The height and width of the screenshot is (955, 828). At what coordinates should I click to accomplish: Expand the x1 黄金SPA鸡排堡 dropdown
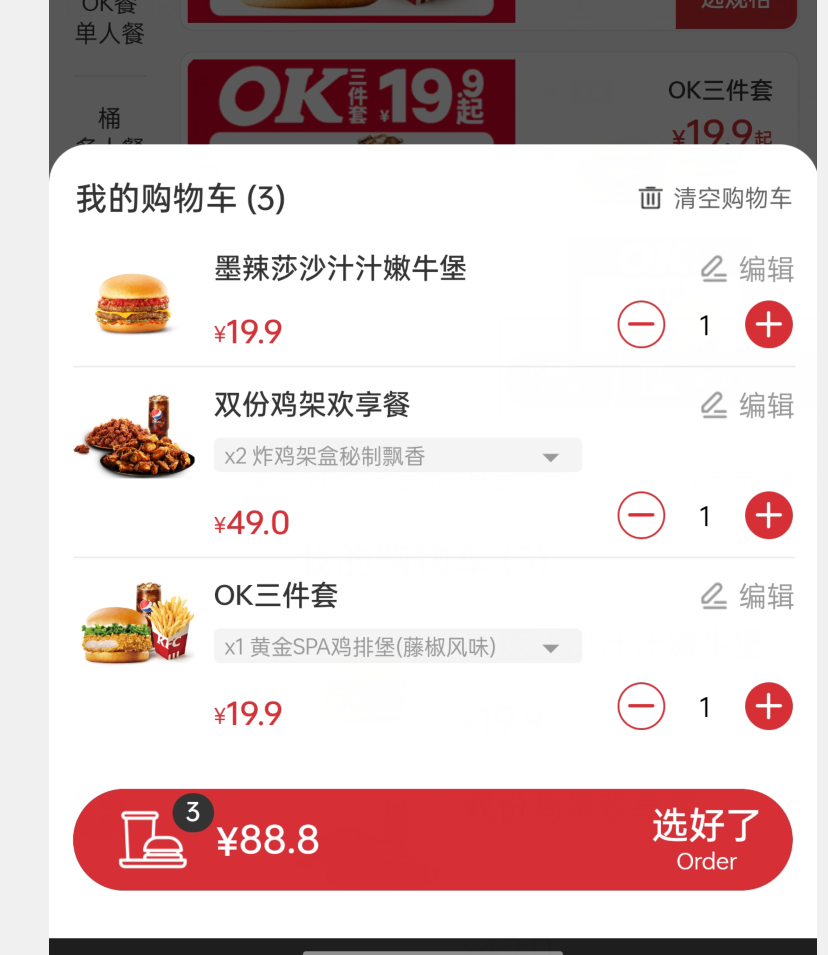(x=550, y=646)
